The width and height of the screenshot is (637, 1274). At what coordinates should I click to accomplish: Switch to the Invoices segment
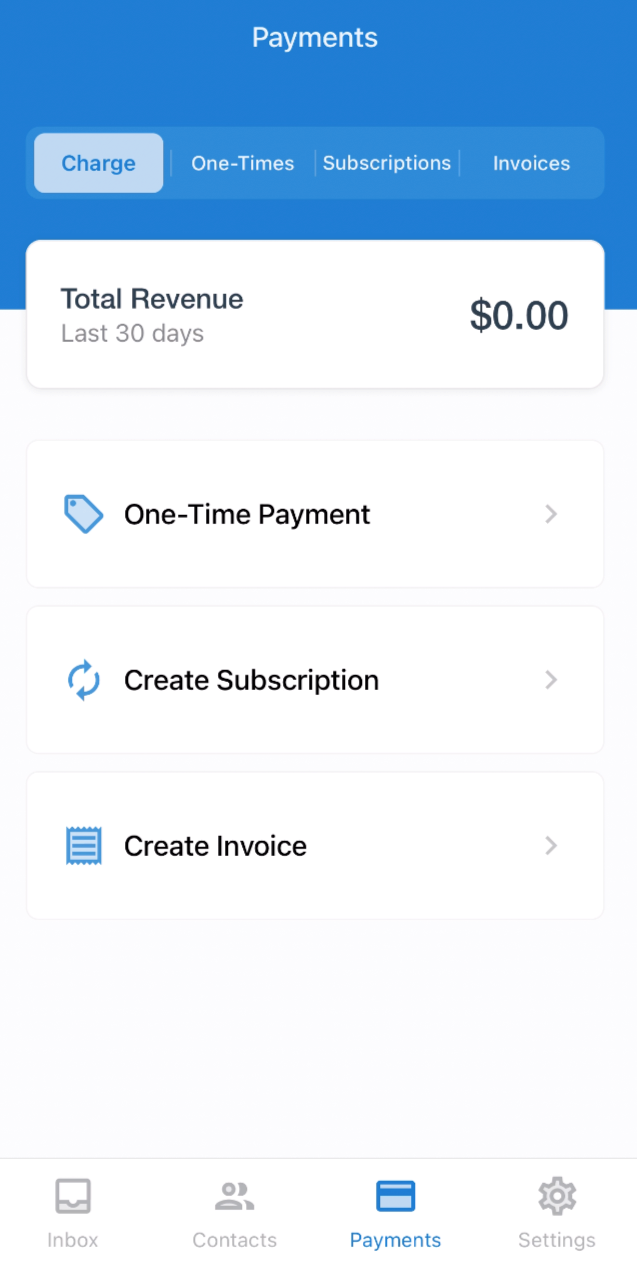(531, 163)
